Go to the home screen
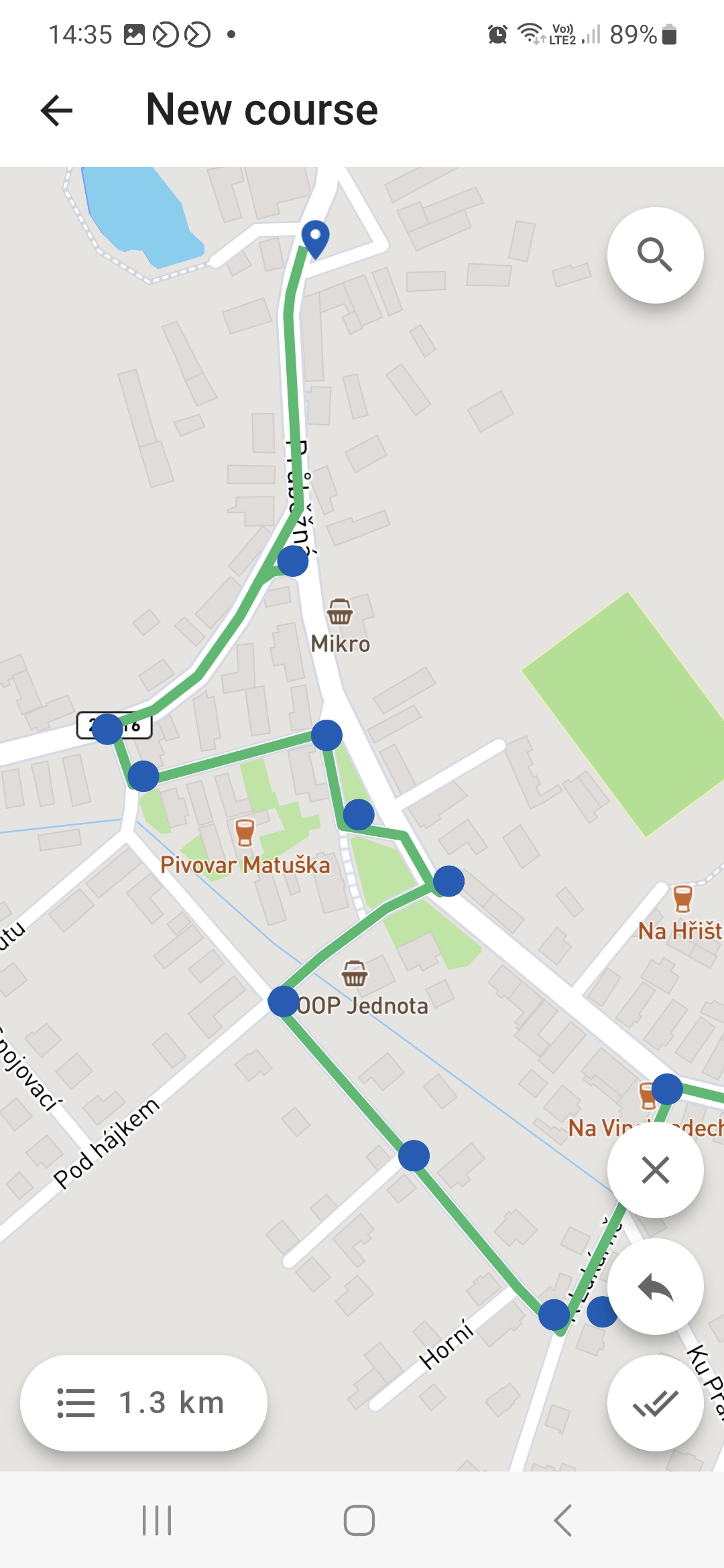 tap(359, 1520)
